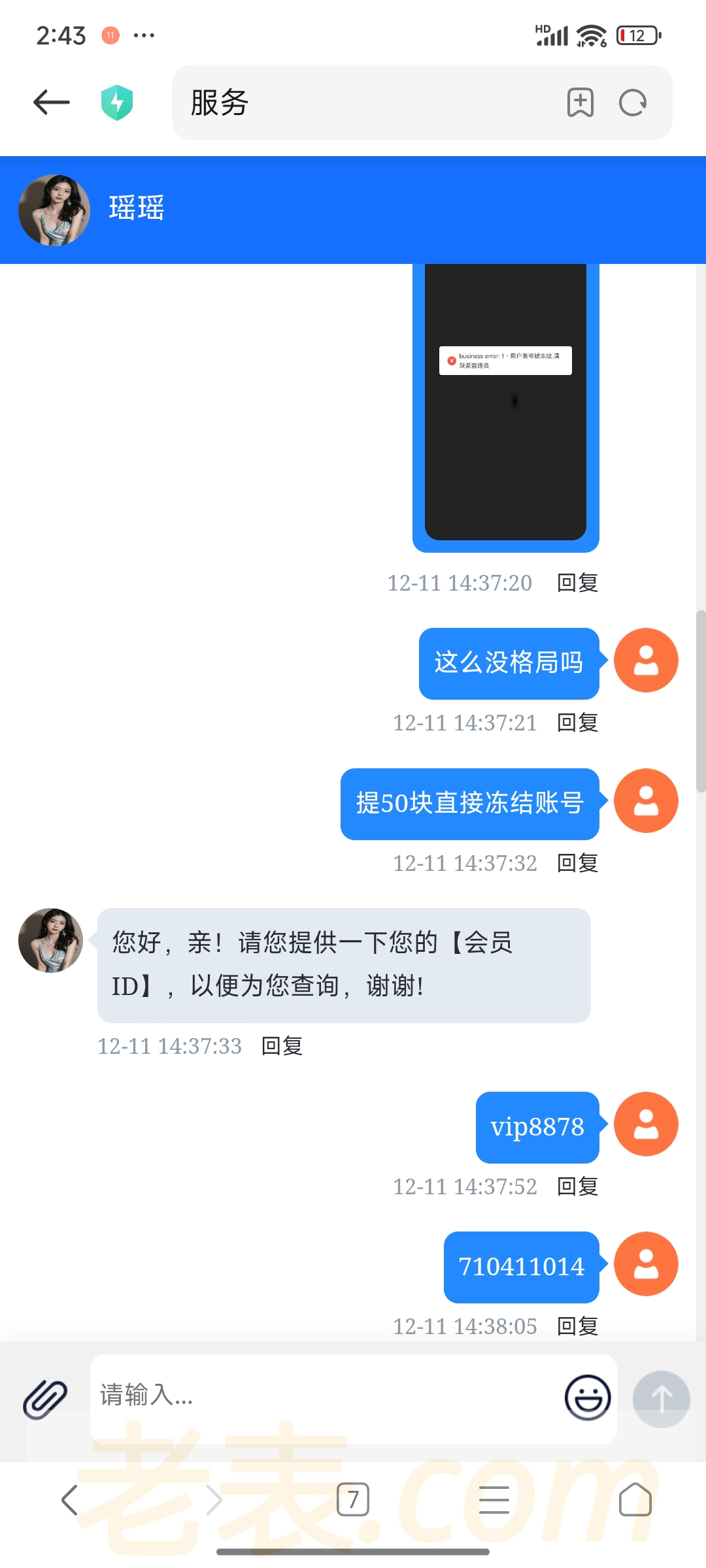Reply to the agent's 会员ID request message
The width and height of the screenshot is (706, 1568).
tap(282, 1046)
